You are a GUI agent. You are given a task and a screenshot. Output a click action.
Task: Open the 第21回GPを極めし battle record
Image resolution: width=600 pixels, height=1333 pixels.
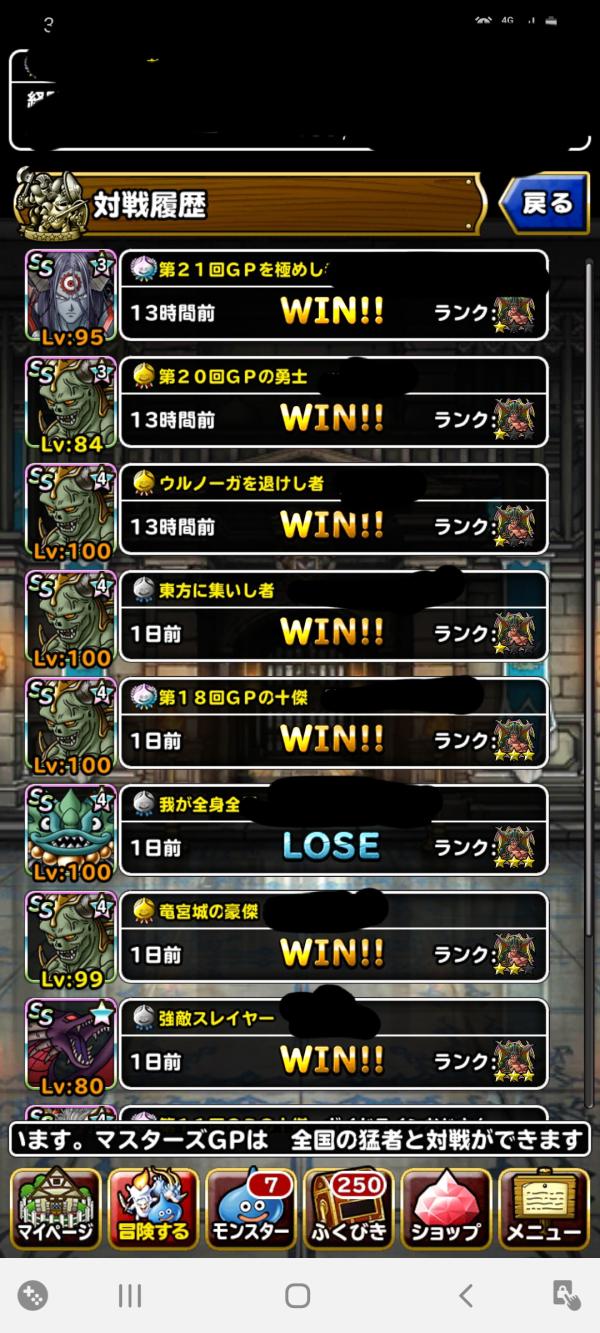click(x=333, y=294)
